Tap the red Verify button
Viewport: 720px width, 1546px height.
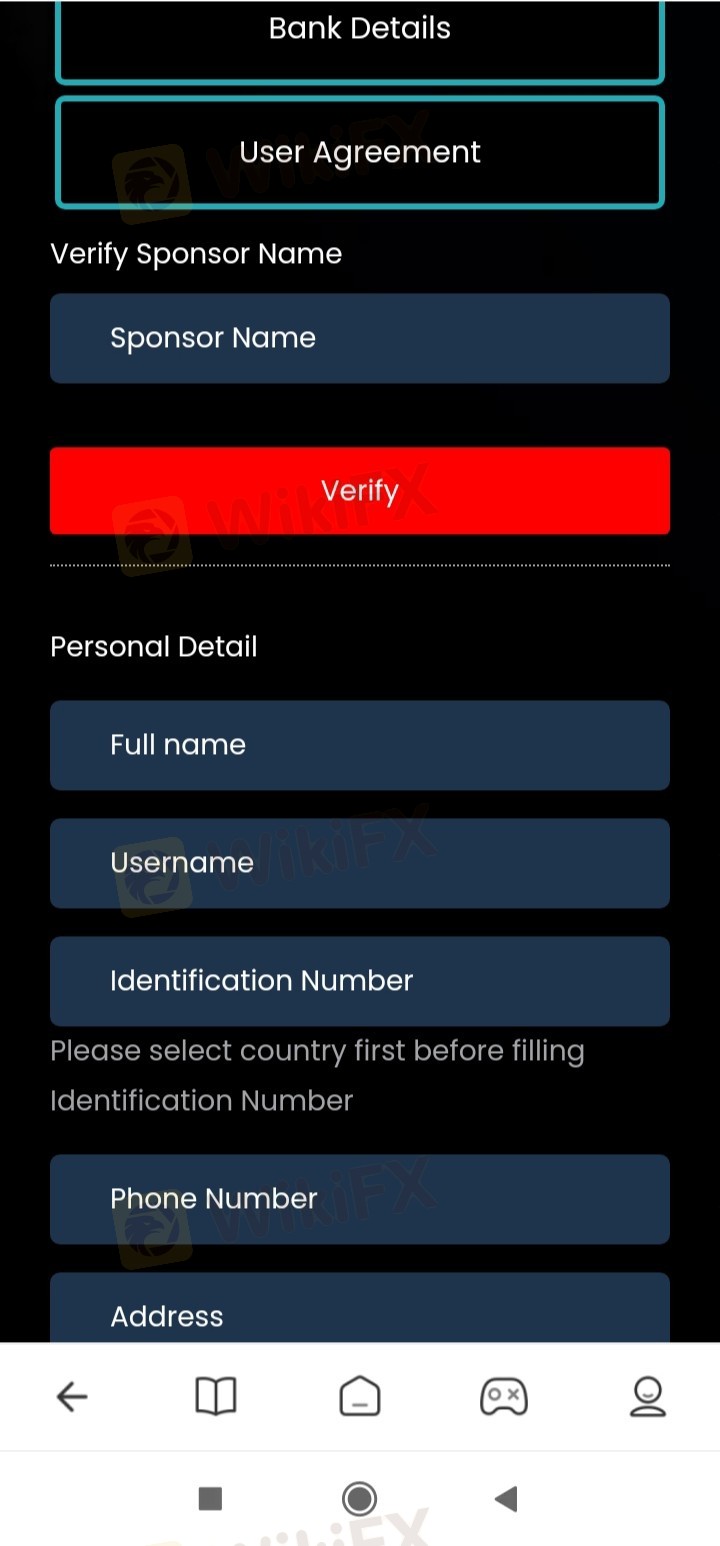(360, 490)
